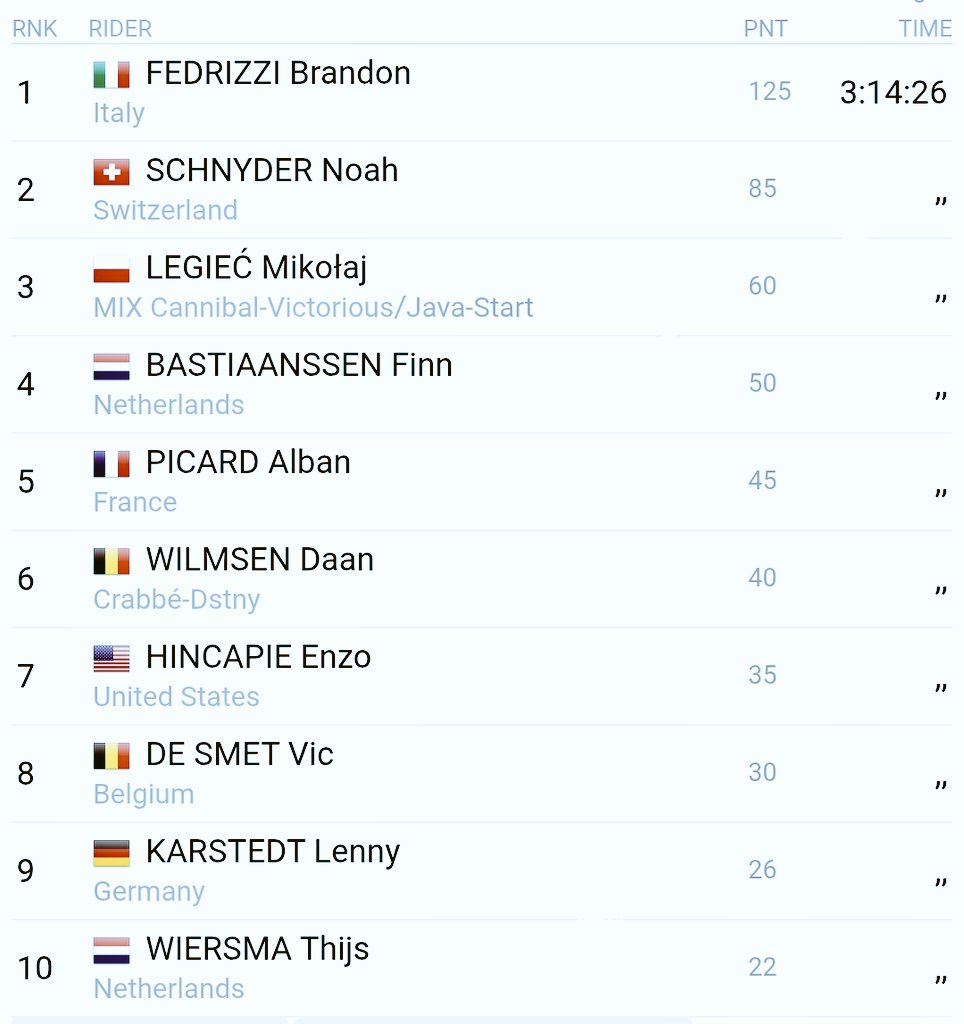
Task: Open the MIX Cannibal-Victorious/Java-Start team link
Action: point(313,307)
